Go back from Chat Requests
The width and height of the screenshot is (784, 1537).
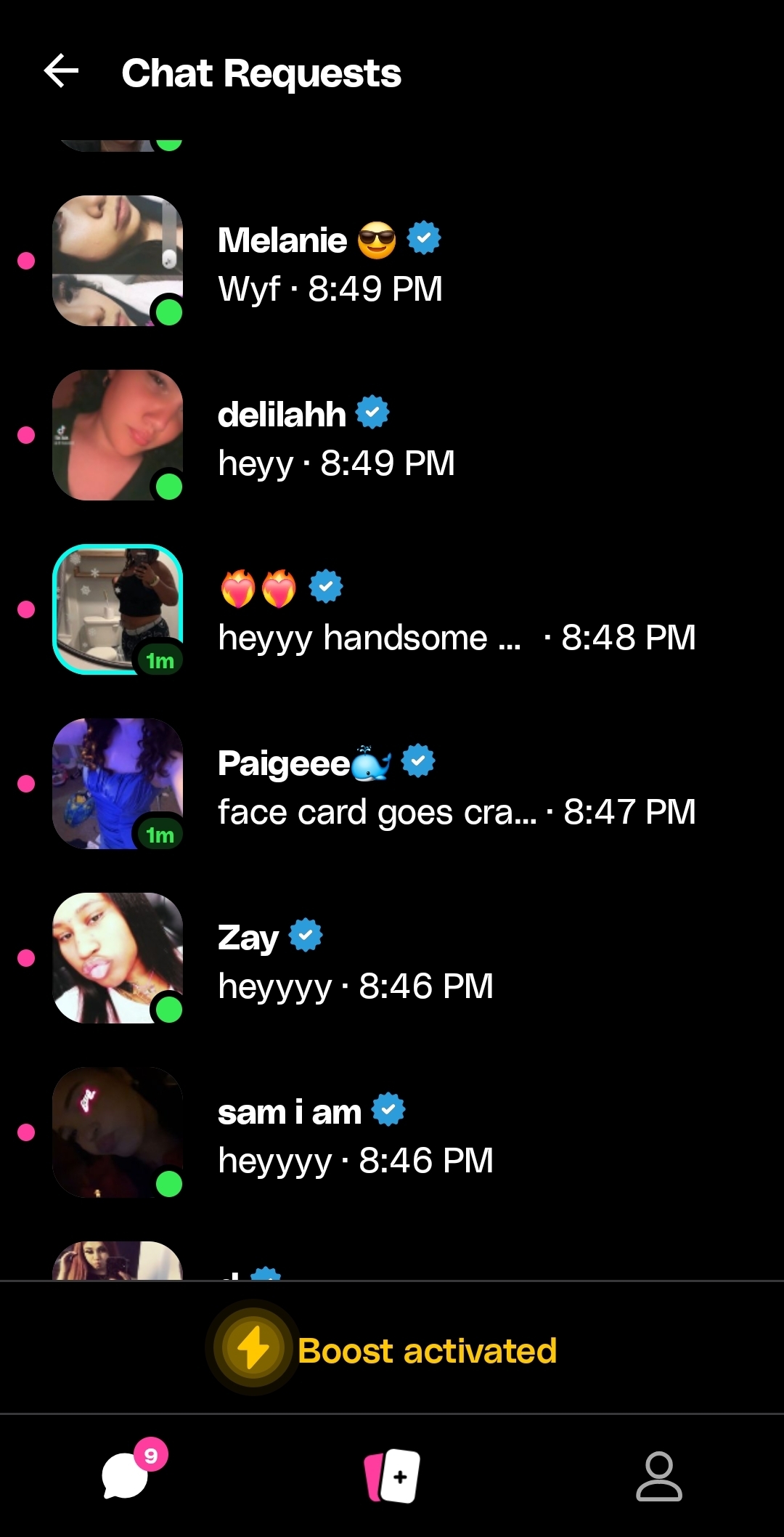(61, 71)
